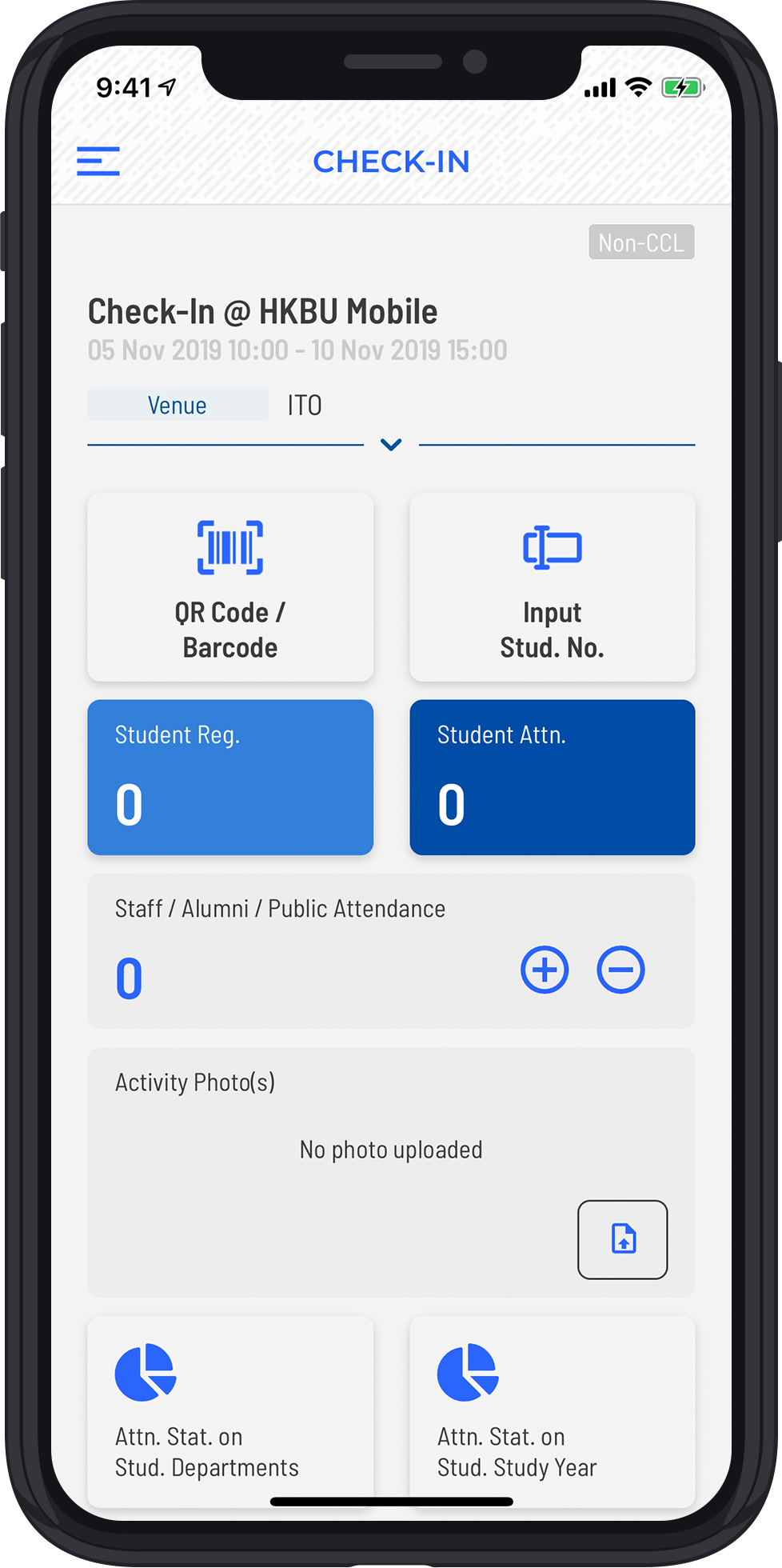The width and height of the screenshot is (782, 1568).
Task: Open Input Stud. No. entry
Action: [x=552, y=586]
